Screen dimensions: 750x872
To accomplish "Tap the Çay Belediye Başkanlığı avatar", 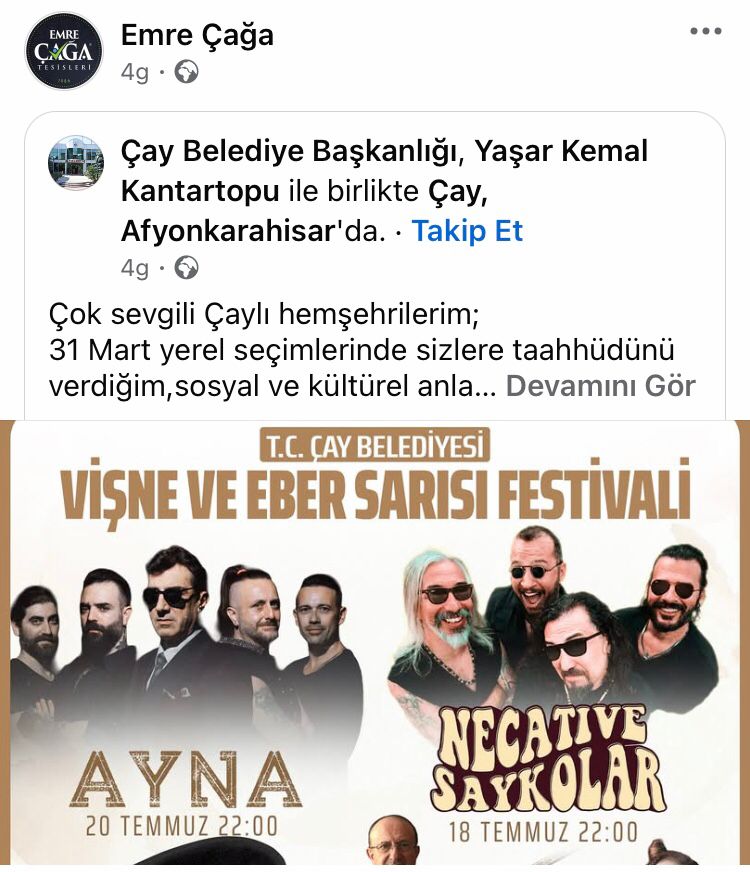I will (x=76, y=162).
